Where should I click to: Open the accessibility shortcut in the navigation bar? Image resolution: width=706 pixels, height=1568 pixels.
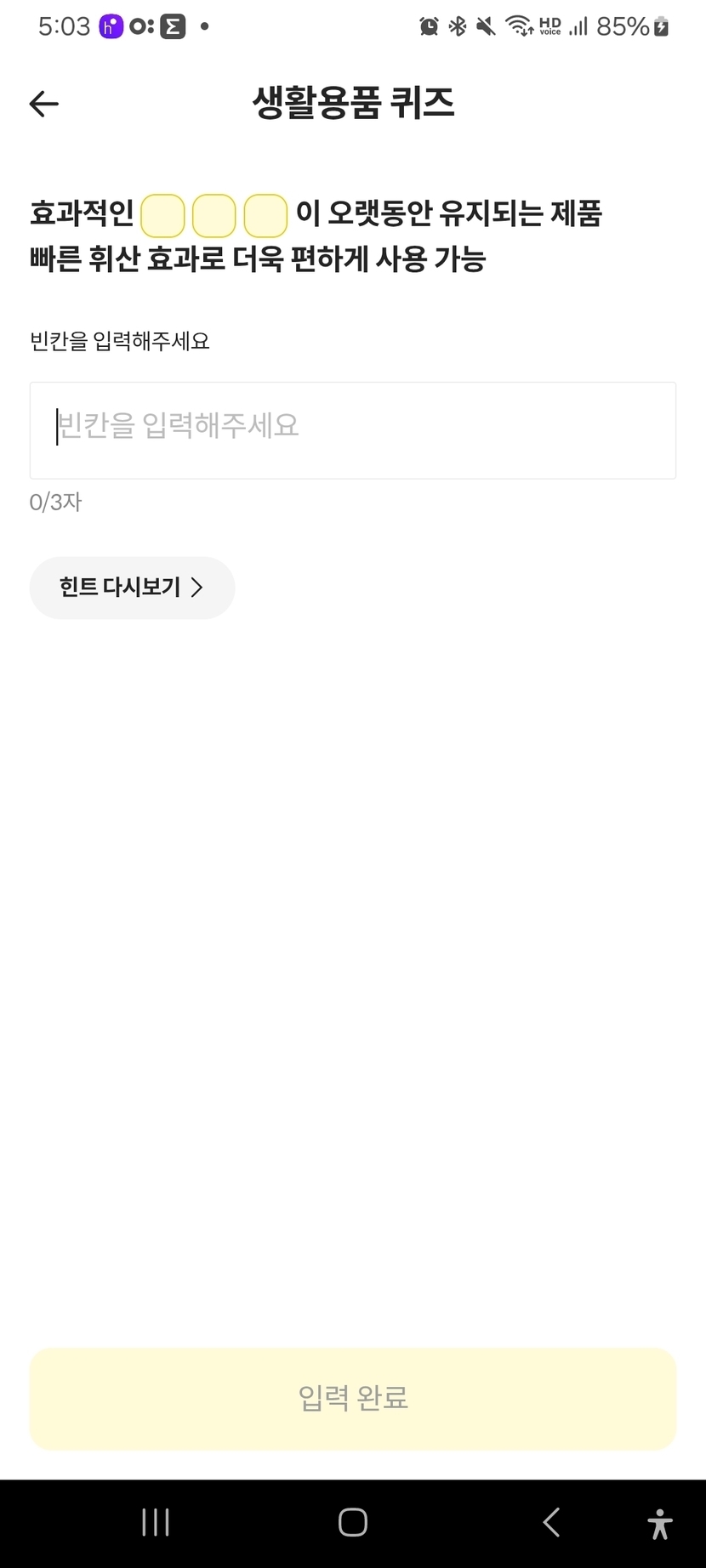pos(660,1524)
